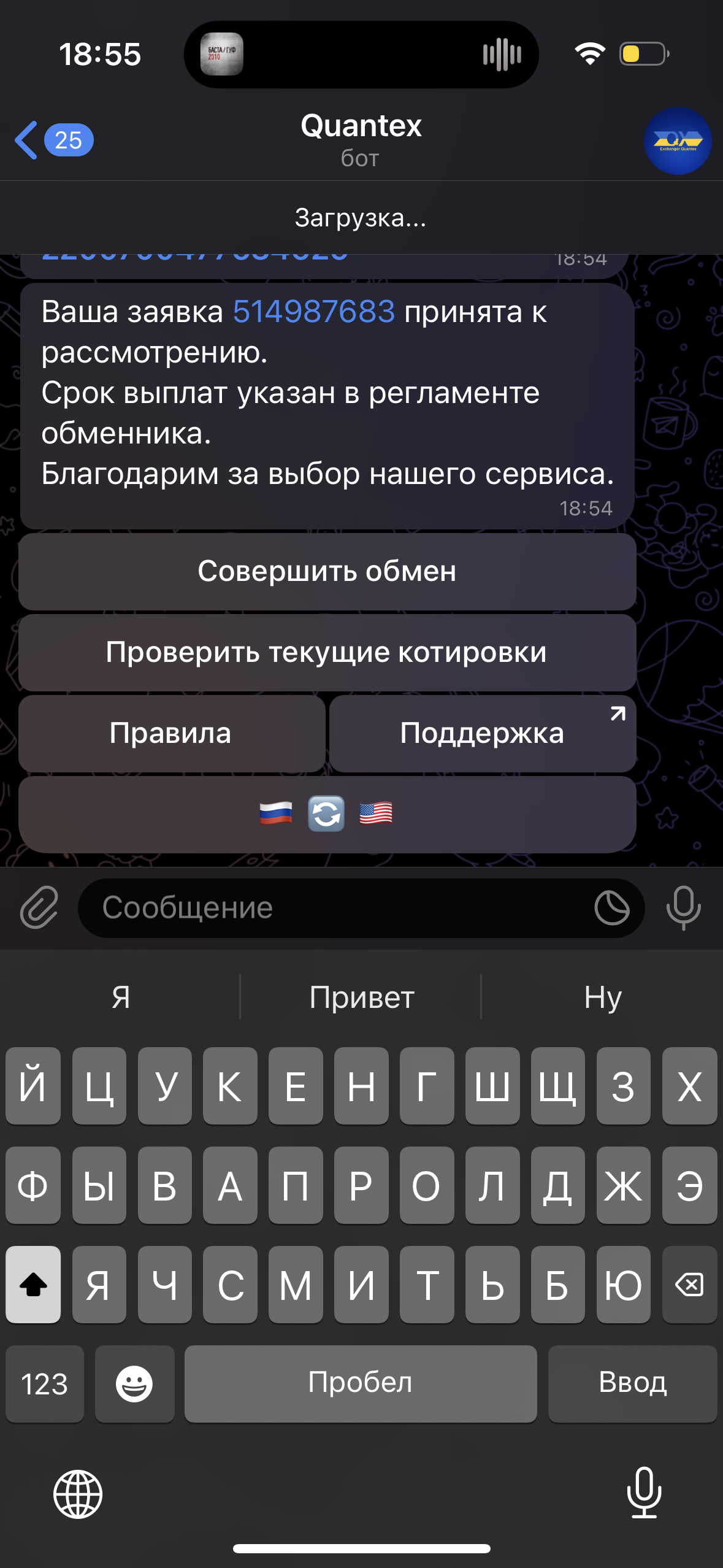This screenshot has height=1568, width=723.
Task: Open the attachment paperclip
Action: point(39,907)
